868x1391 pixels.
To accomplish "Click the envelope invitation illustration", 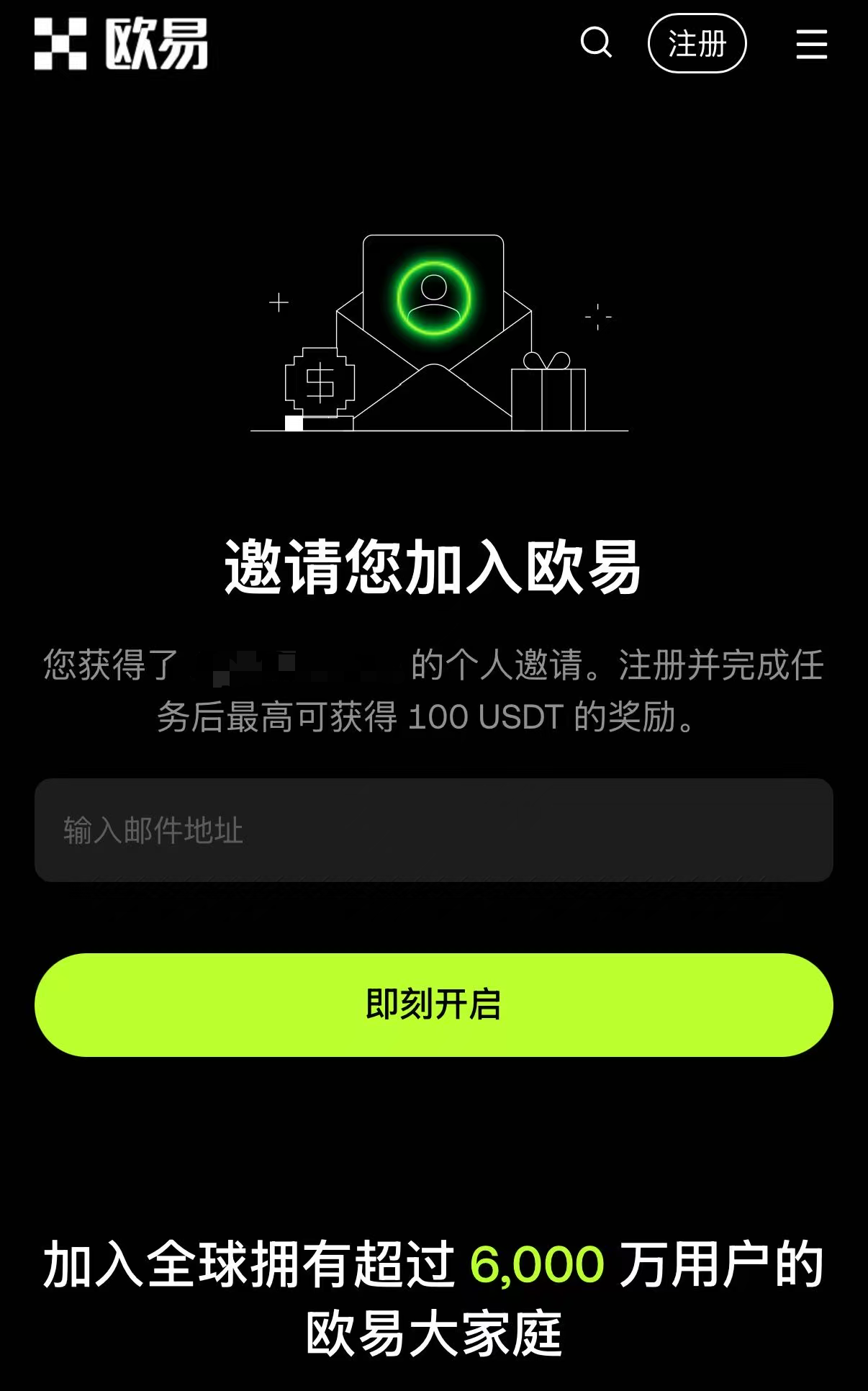I will coord(432,367).
